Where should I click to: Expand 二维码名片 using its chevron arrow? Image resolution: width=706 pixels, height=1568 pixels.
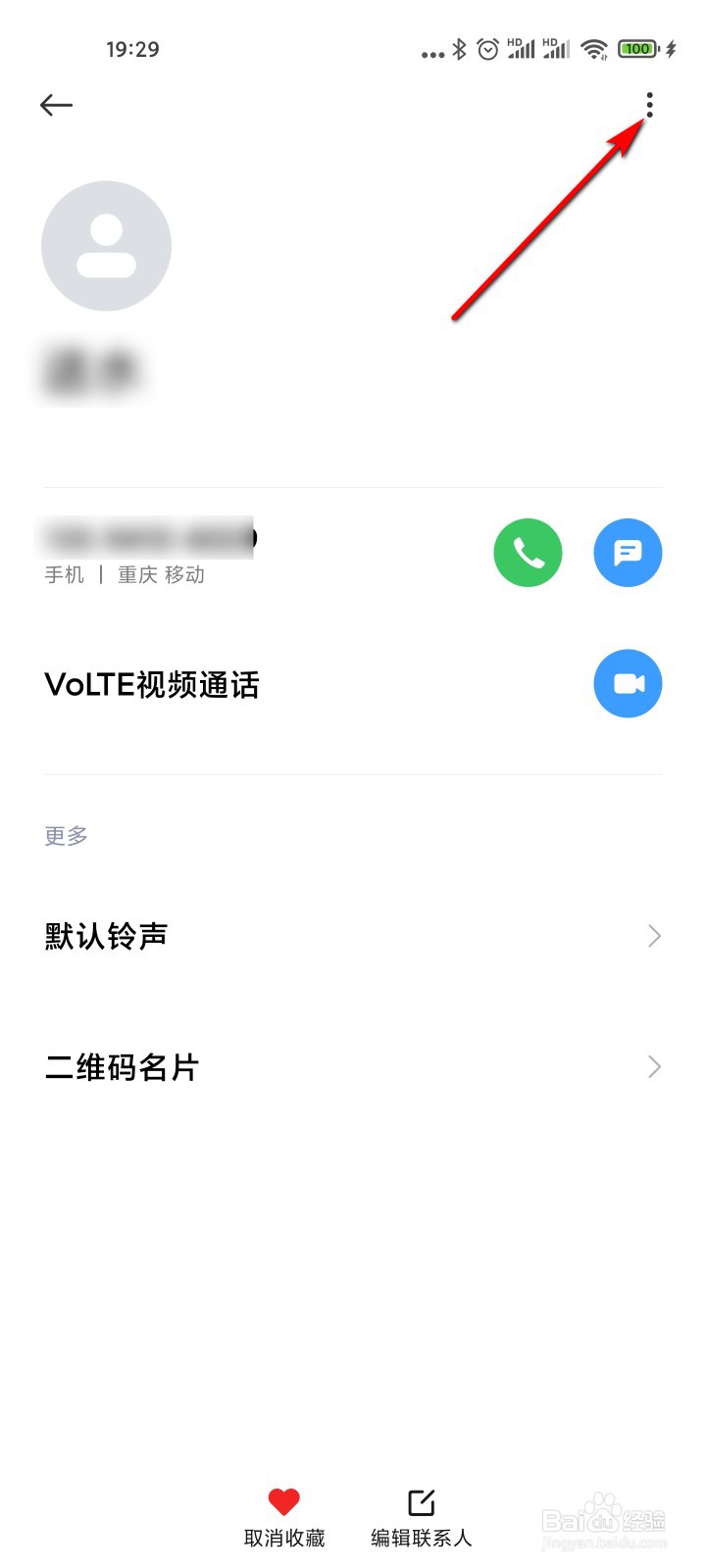tap(654, 1066)
